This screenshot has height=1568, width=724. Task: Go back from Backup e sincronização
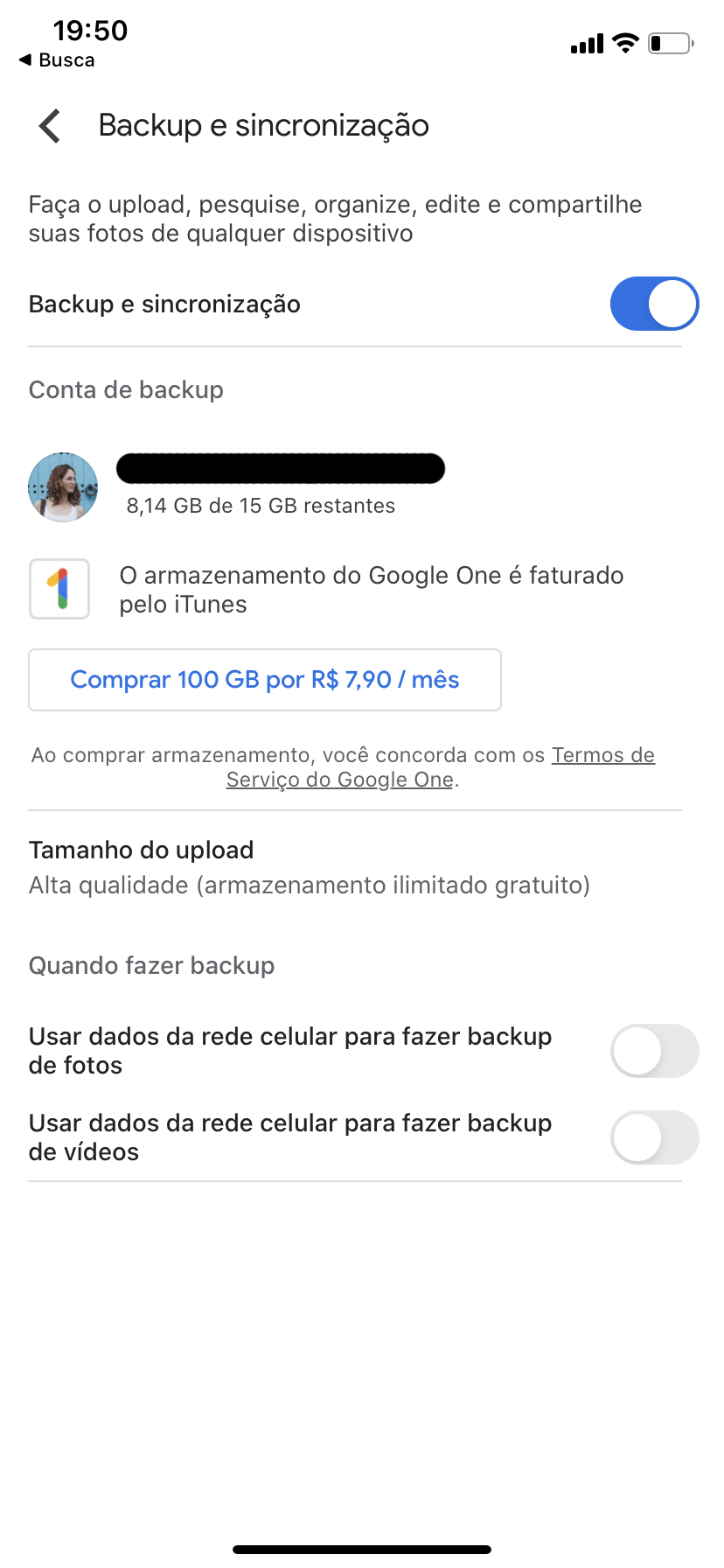pyautogui.click(x=51, y=126)
